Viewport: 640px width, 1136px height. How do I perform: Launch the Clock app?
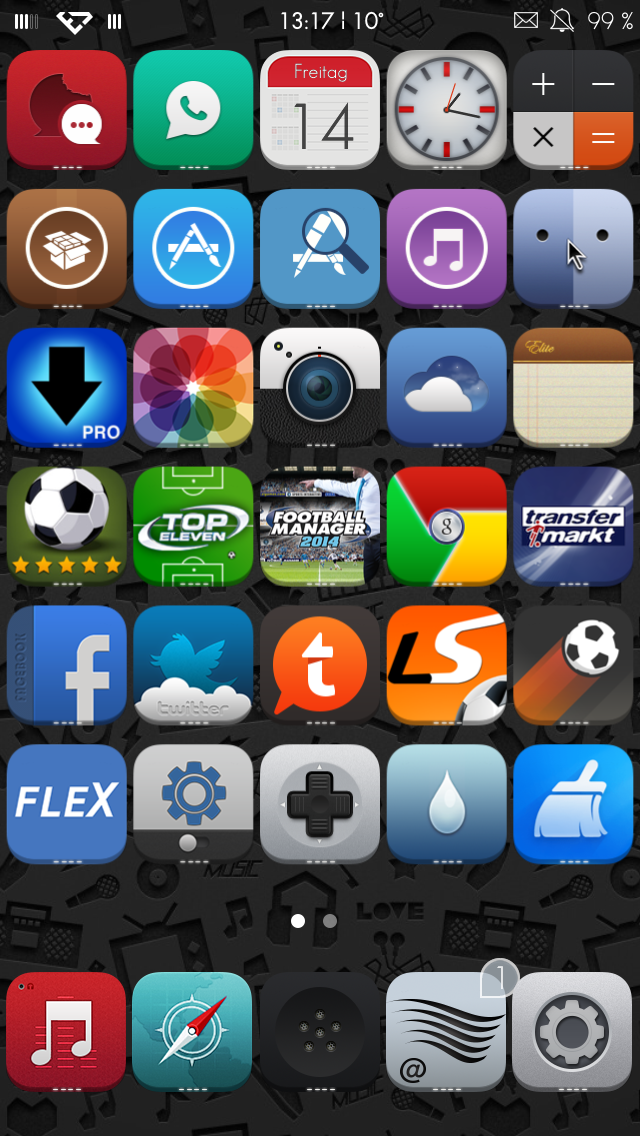447,108
